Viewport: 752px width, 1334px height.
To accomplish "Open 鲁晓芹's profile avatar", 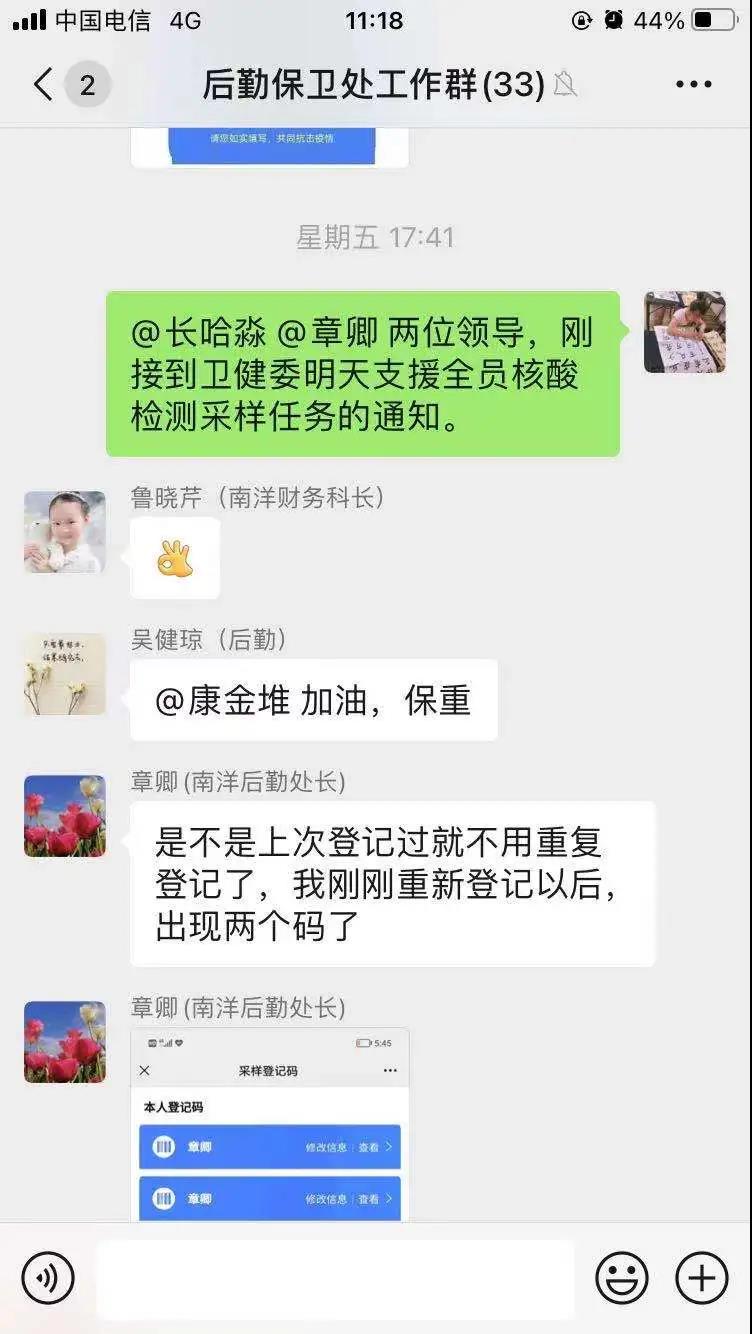I will click(65, 532).
